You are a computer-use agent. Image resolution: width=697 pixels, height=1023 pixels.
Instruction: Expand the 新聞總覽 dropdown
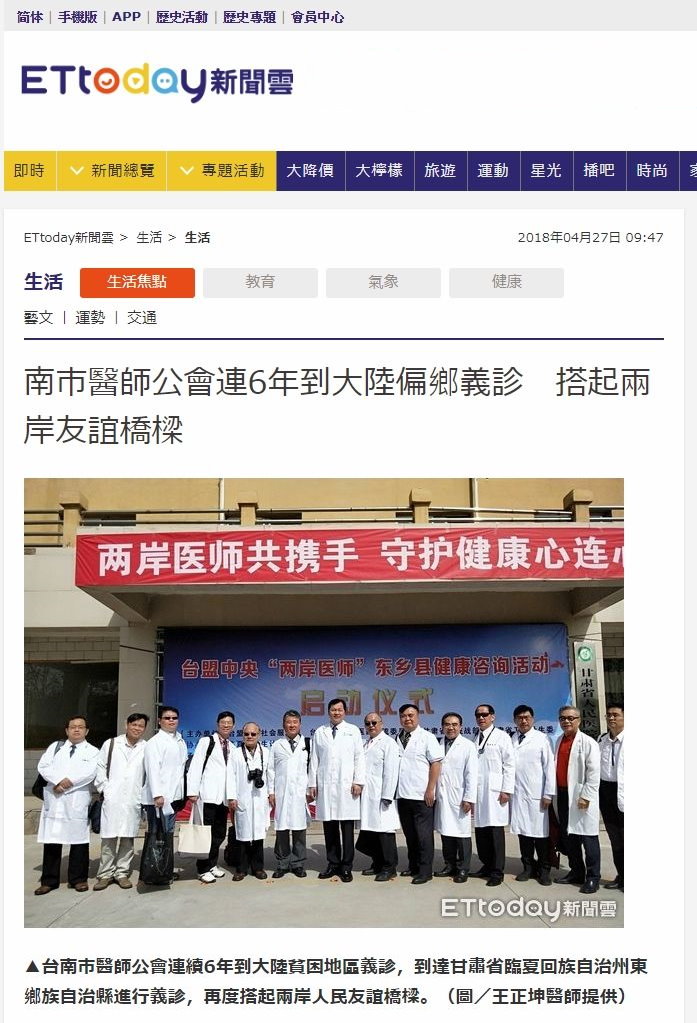[111, 171]
